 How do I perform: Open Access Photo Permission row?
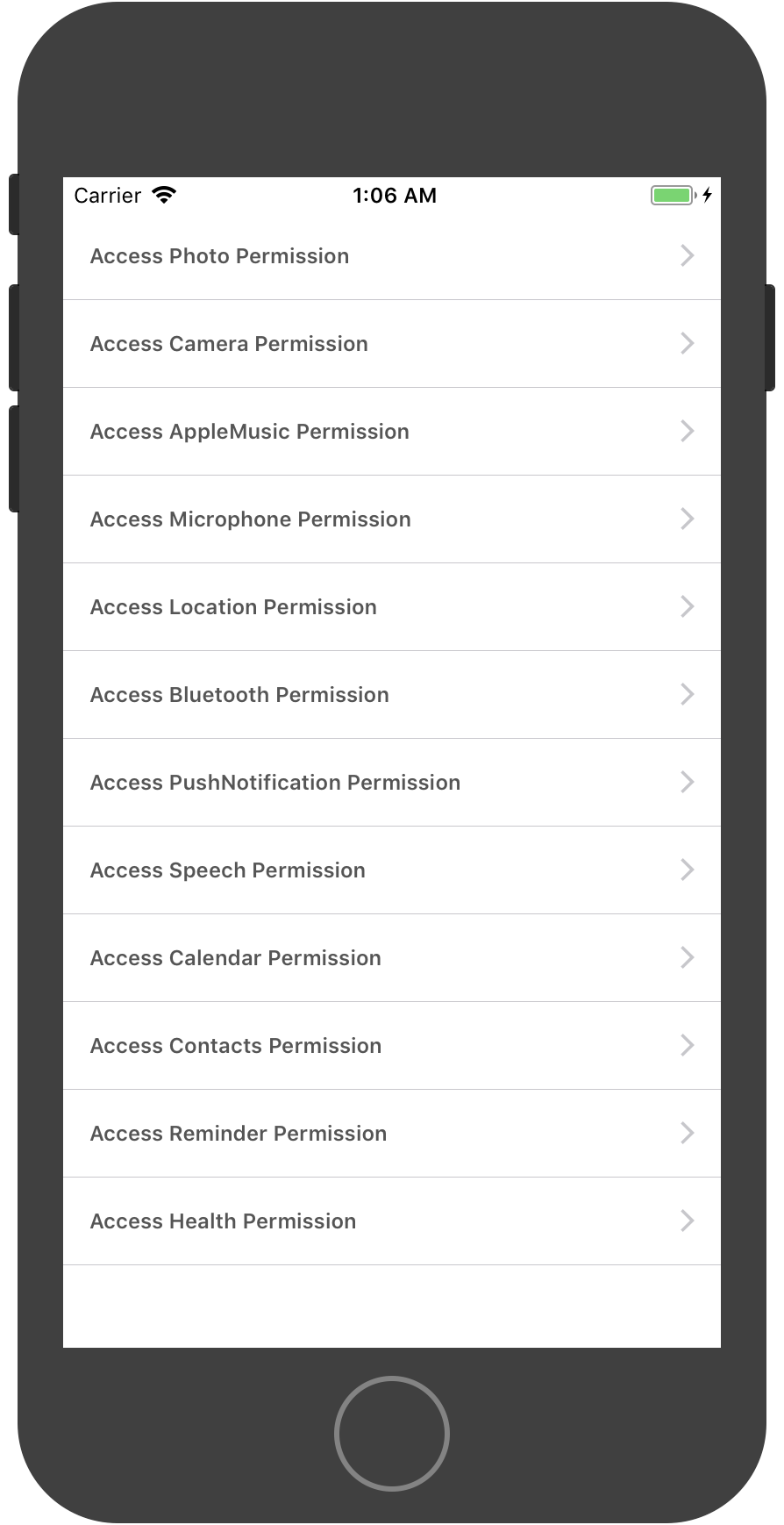pos(392,256)
